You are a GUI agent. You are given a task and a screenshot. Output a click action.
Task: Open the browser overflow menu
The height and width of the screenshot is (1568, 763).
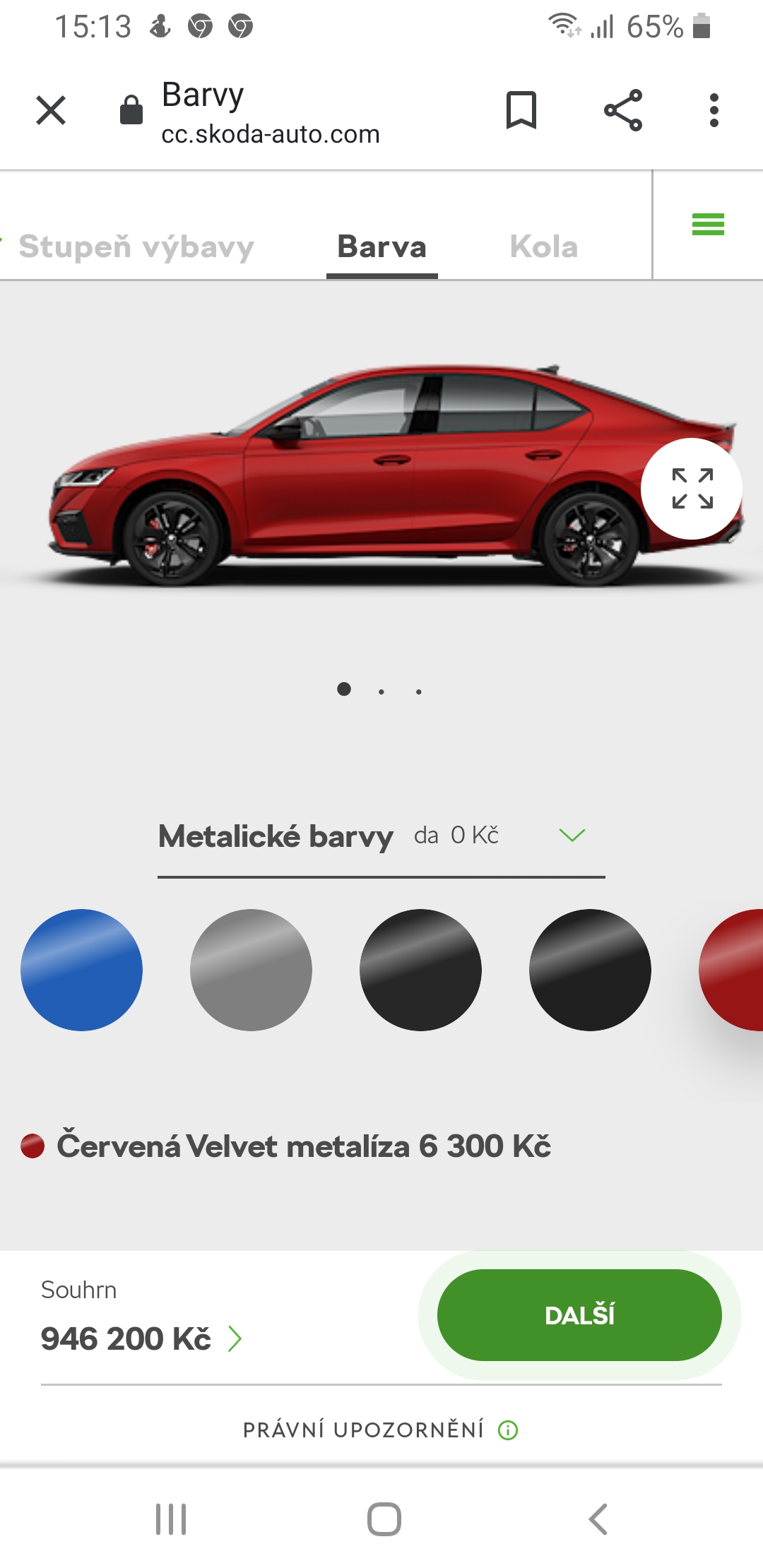[714, 110]
